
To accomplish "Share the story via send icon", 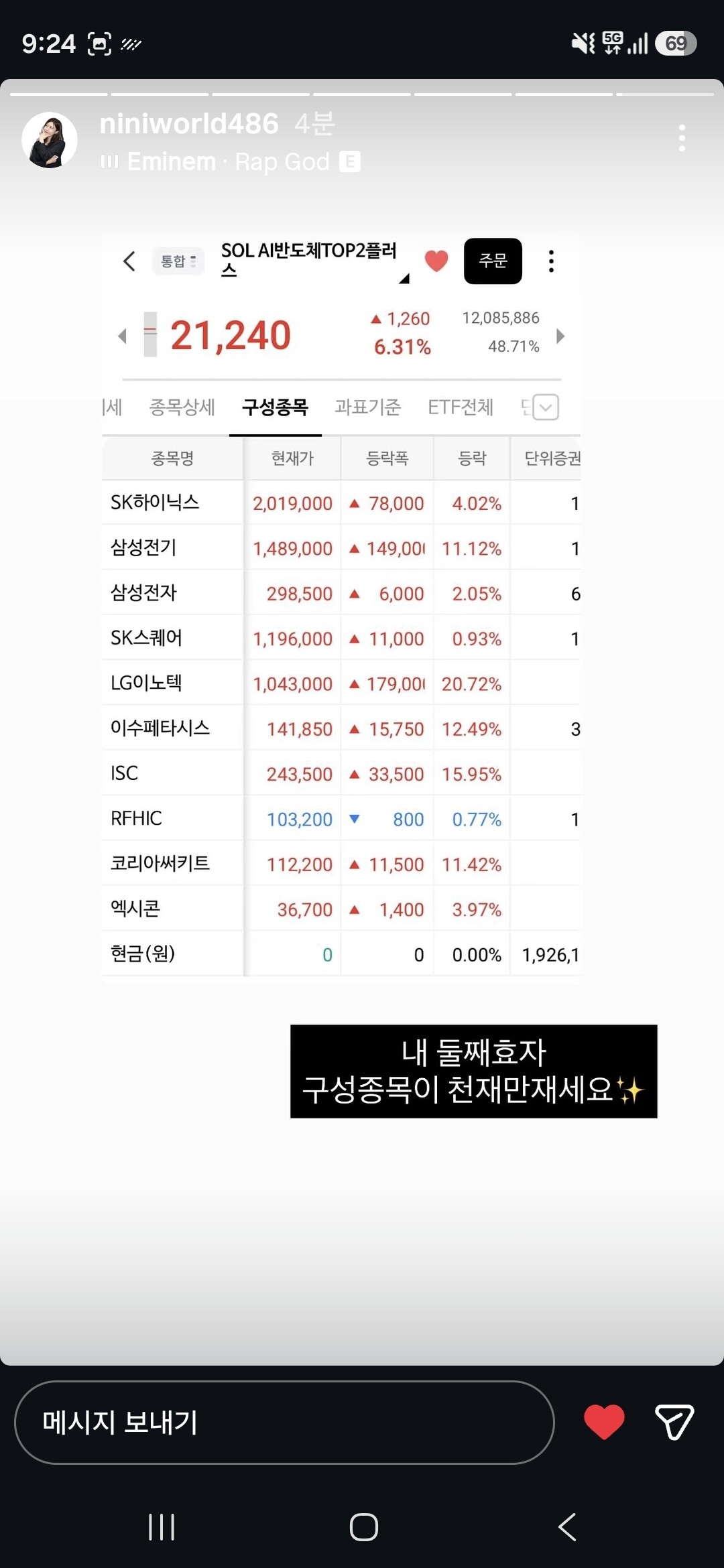I will click(674, 1422).
